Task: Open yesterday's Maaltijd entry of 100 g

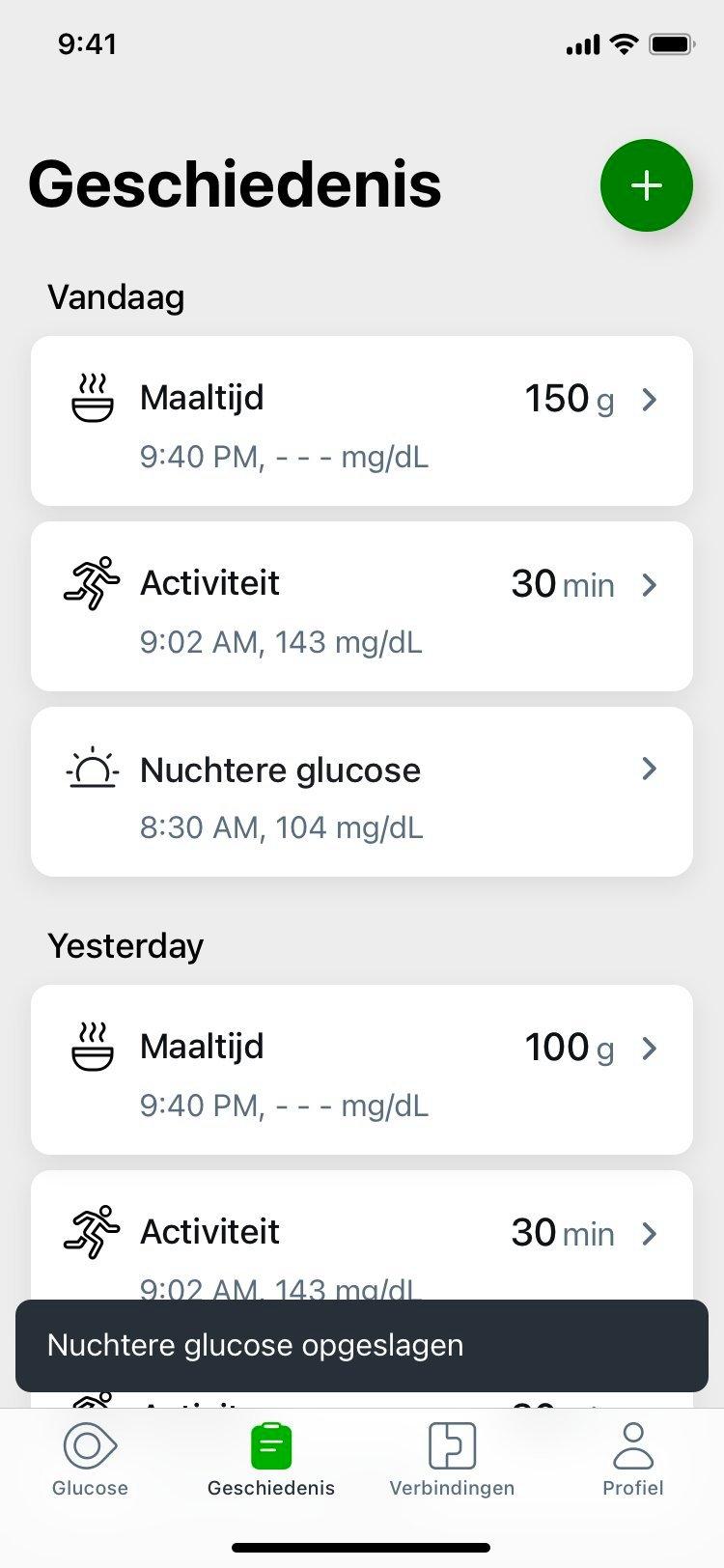Action: 362,1070
